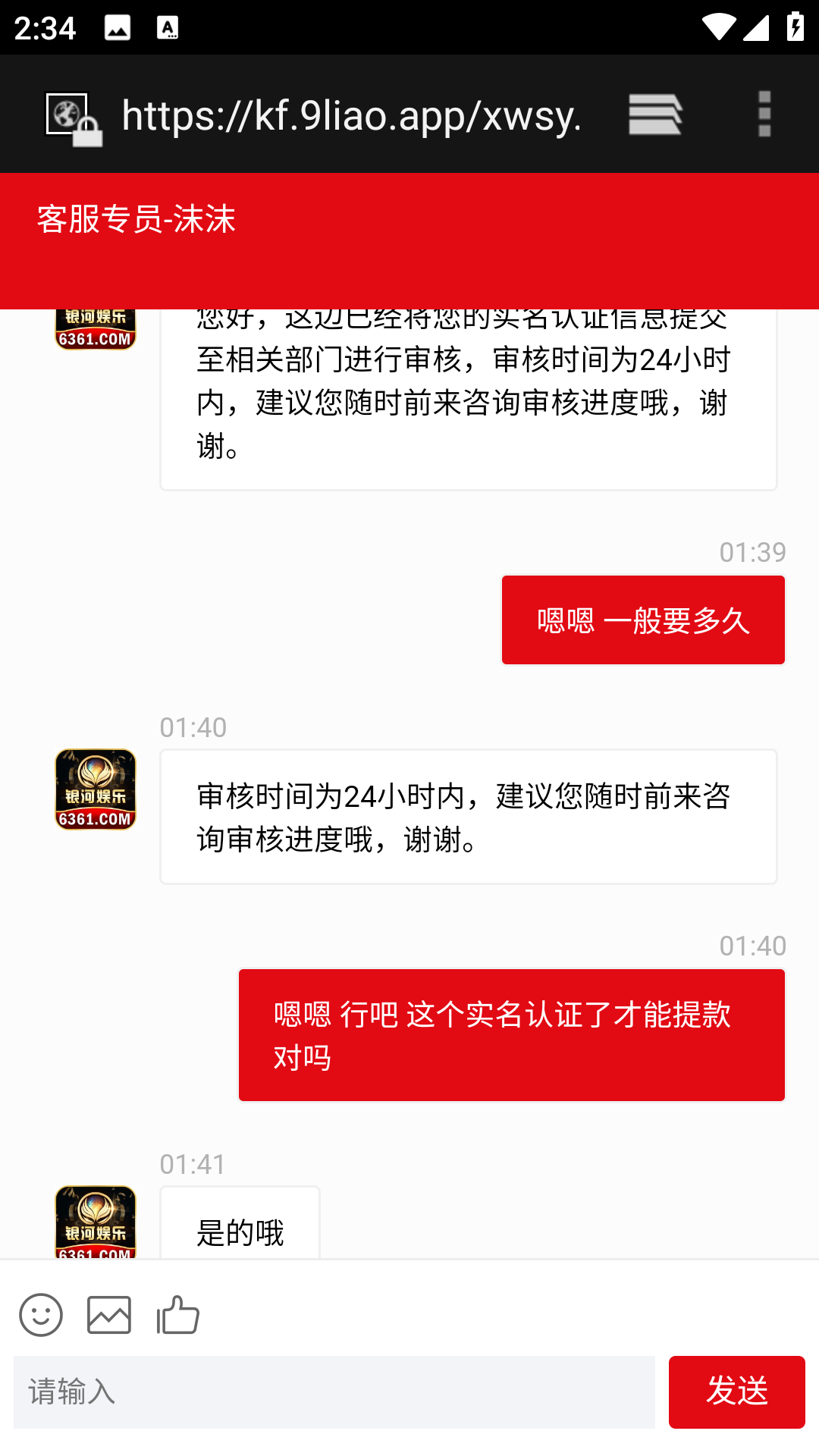Image resolution: width=819 pixels, height=1456 pixels.
Task: Tap the bottommost 银河娱乐 avatar thumbnail
Action: point(96,1221)
